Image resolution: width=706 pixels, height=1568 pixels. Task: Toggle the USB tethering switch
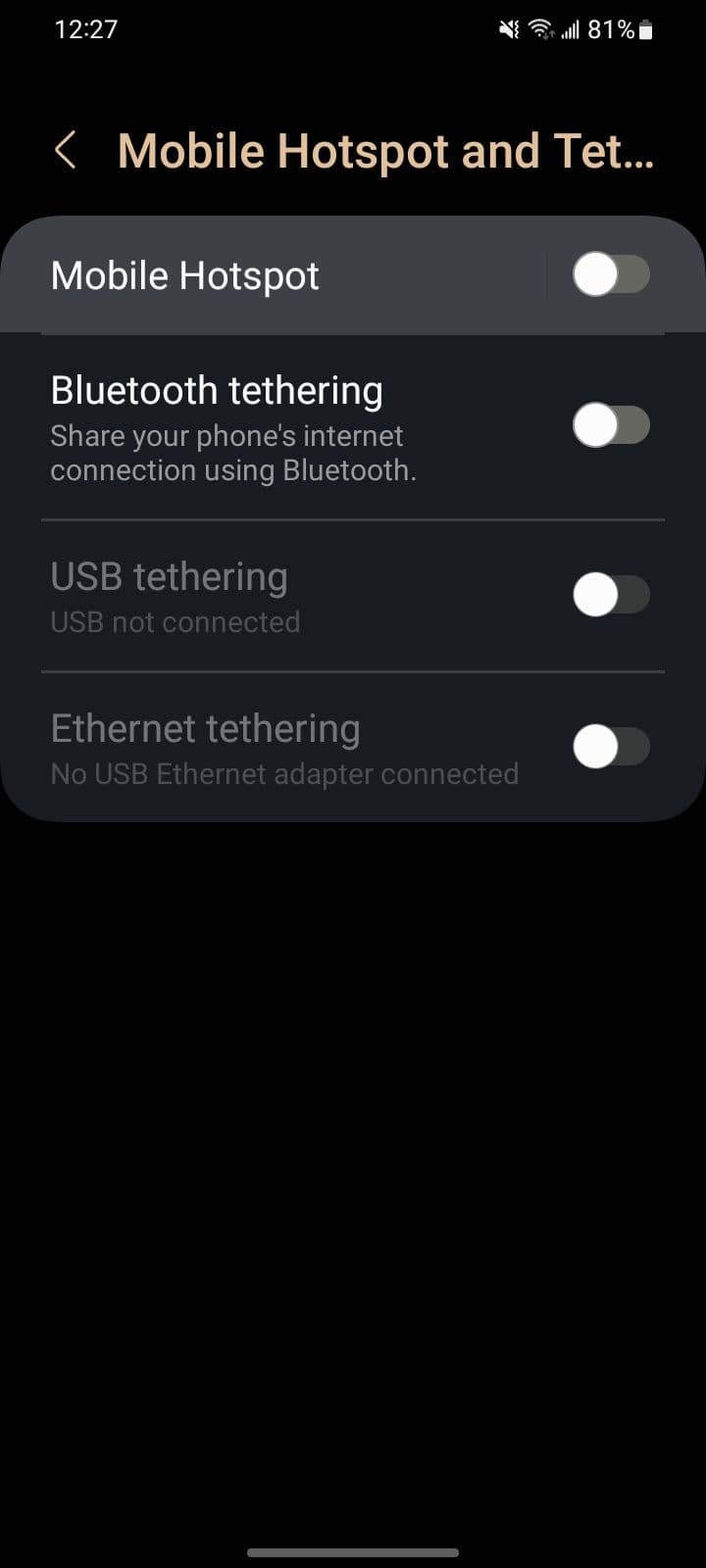(x=611, y=595)
